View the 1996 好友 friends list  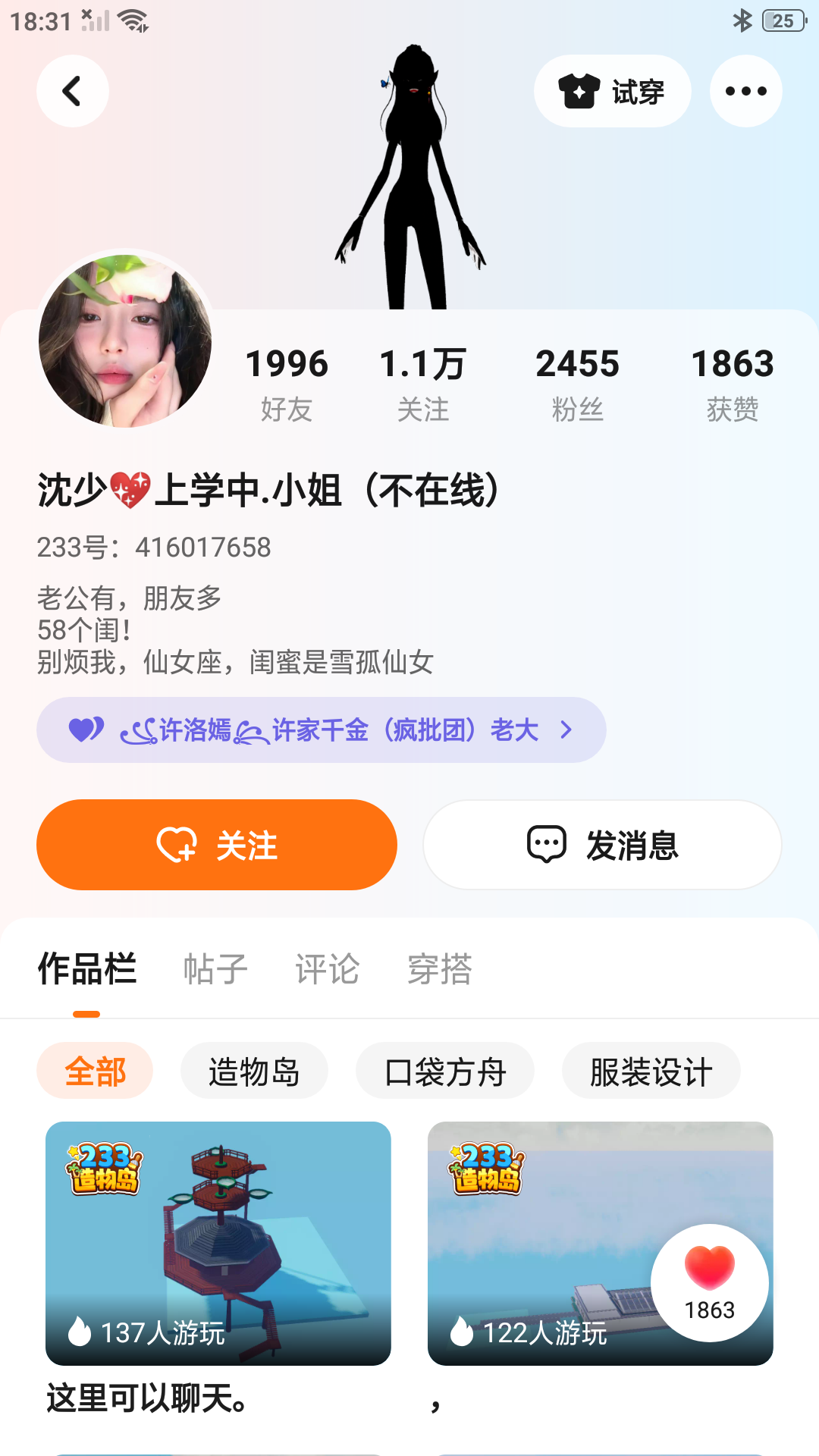[287, 384]
